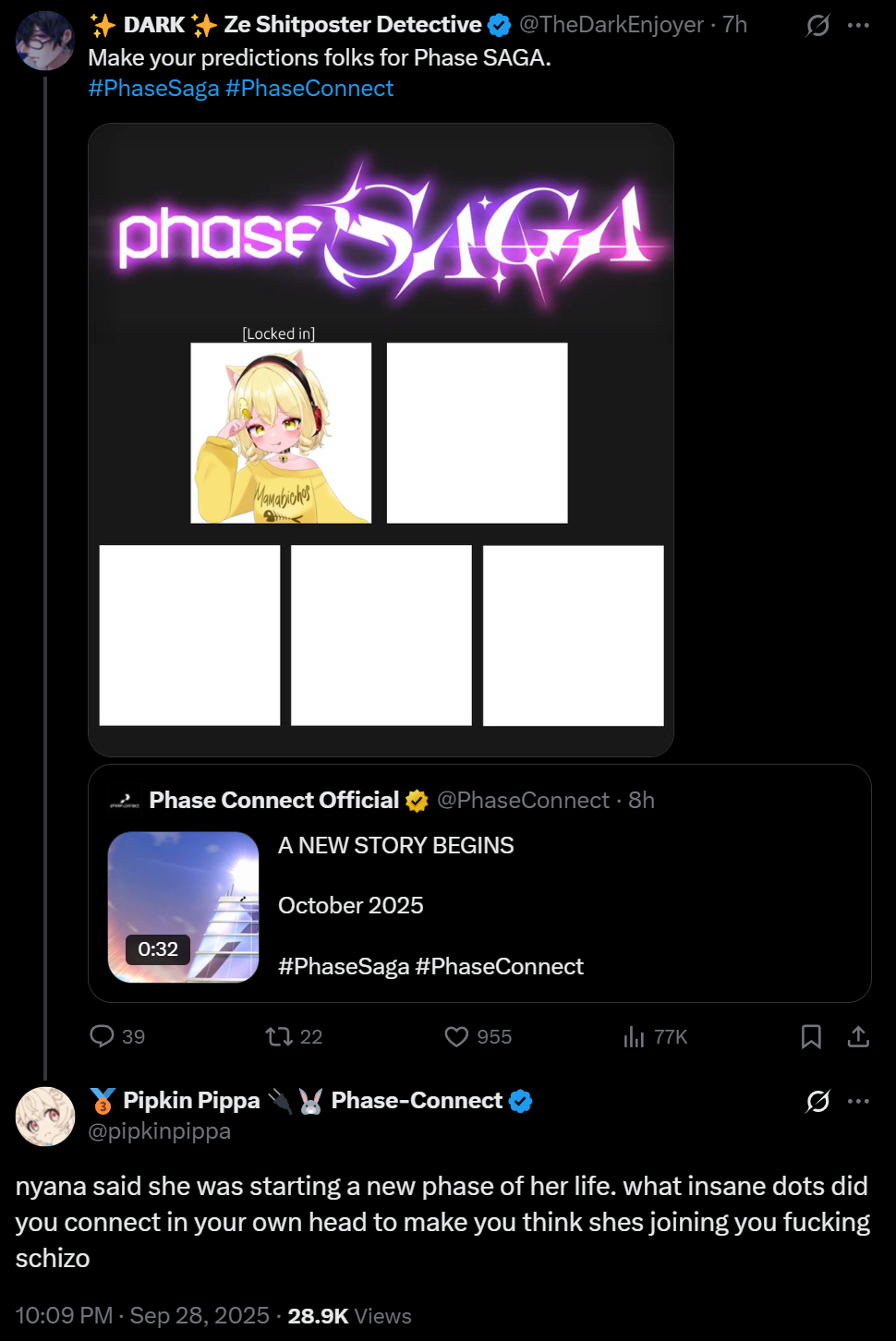896x1341 pixels.
Task: View the Phase SAGA prediction image
Action: [x=381, y=440]
